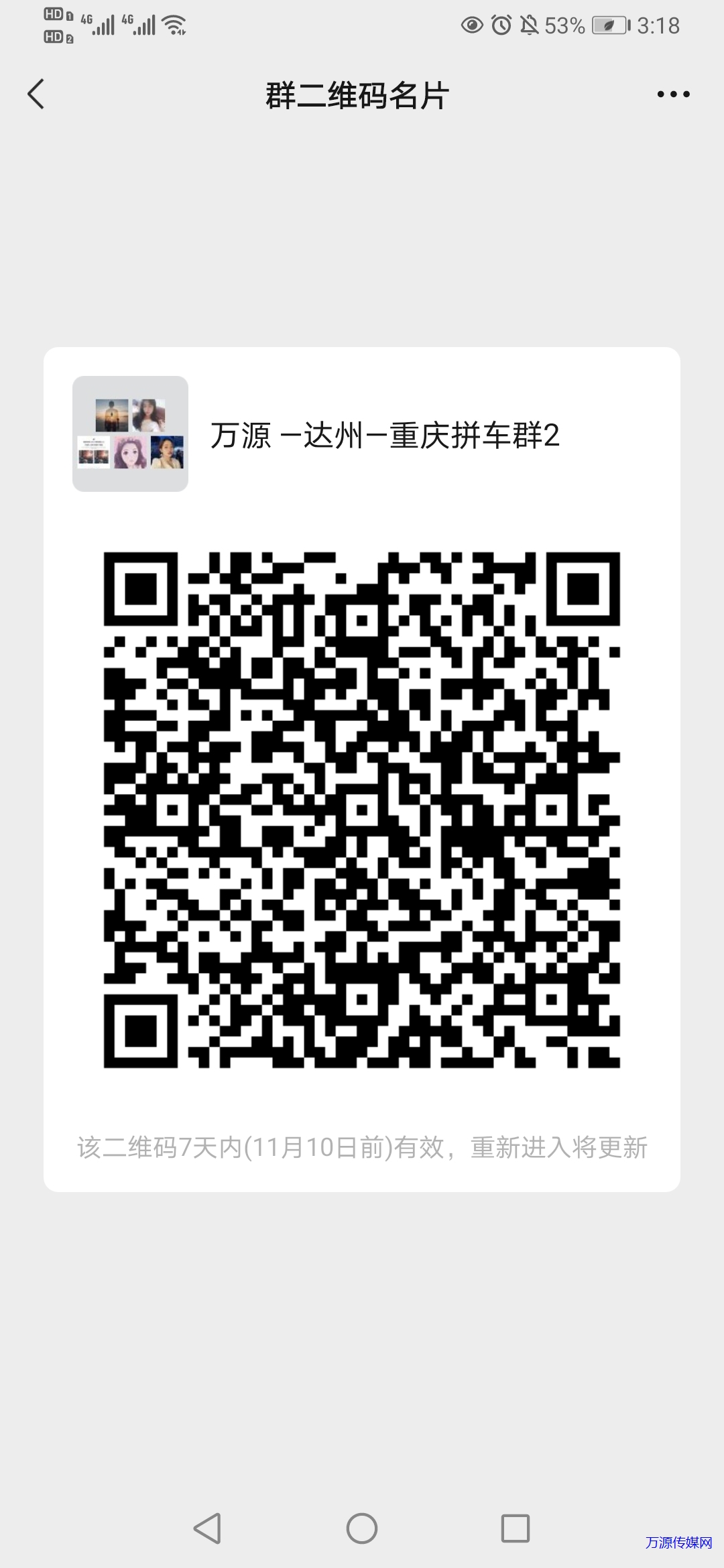Open recent apps from the navigation bar

click(516, 1528)
